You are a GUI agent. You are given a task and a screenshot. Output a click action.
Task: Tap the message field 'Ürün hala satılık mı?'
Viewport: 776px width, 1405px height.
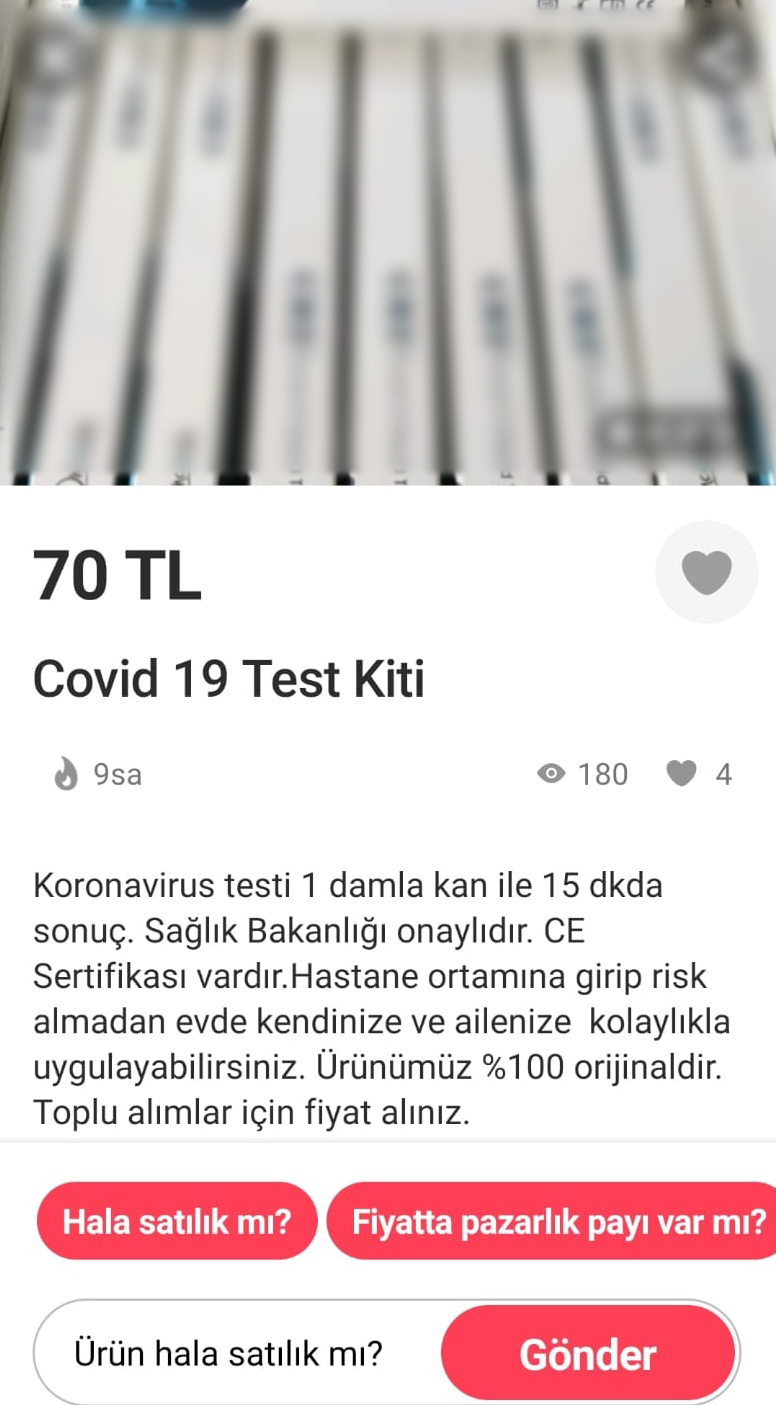230,1354
